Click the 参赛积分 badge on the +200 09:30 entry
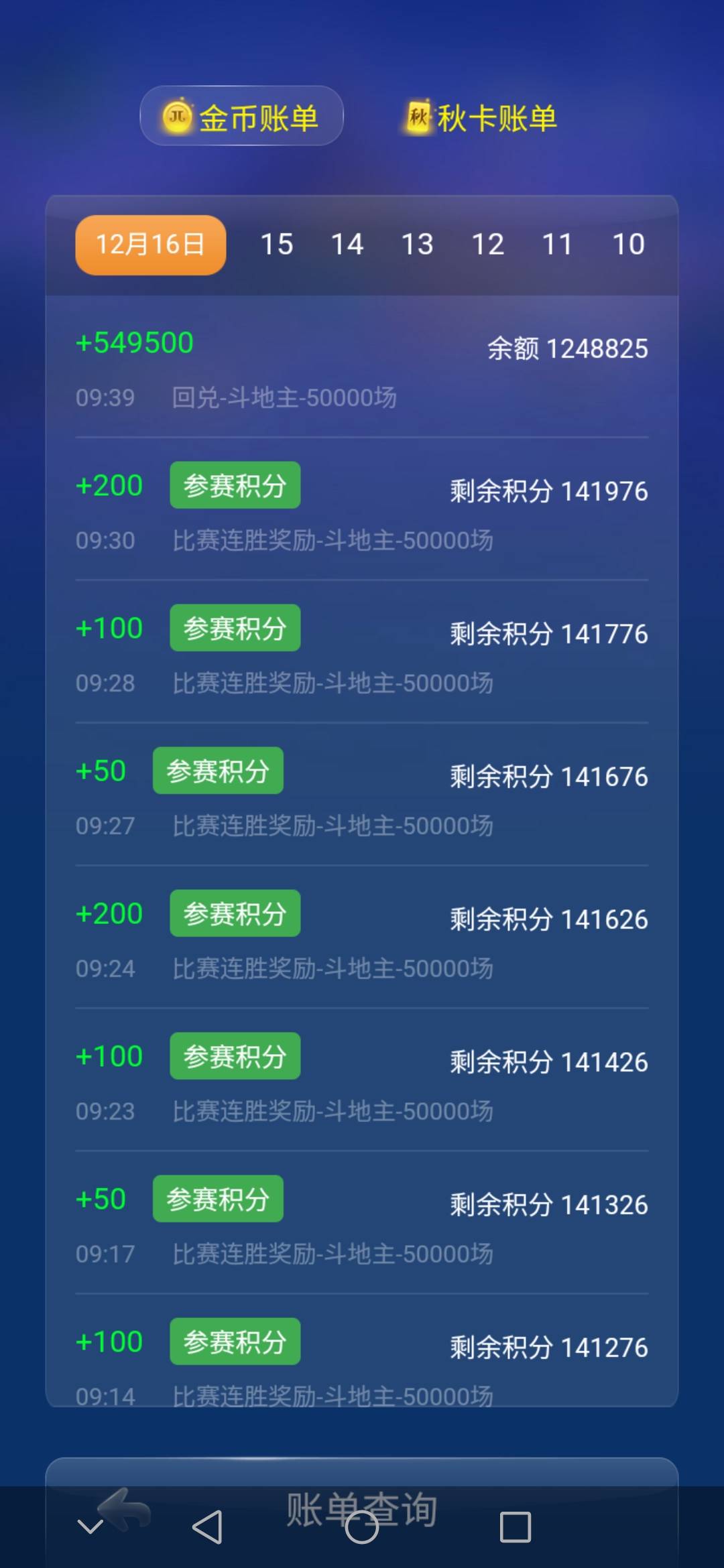 click(x=235, y=484)
